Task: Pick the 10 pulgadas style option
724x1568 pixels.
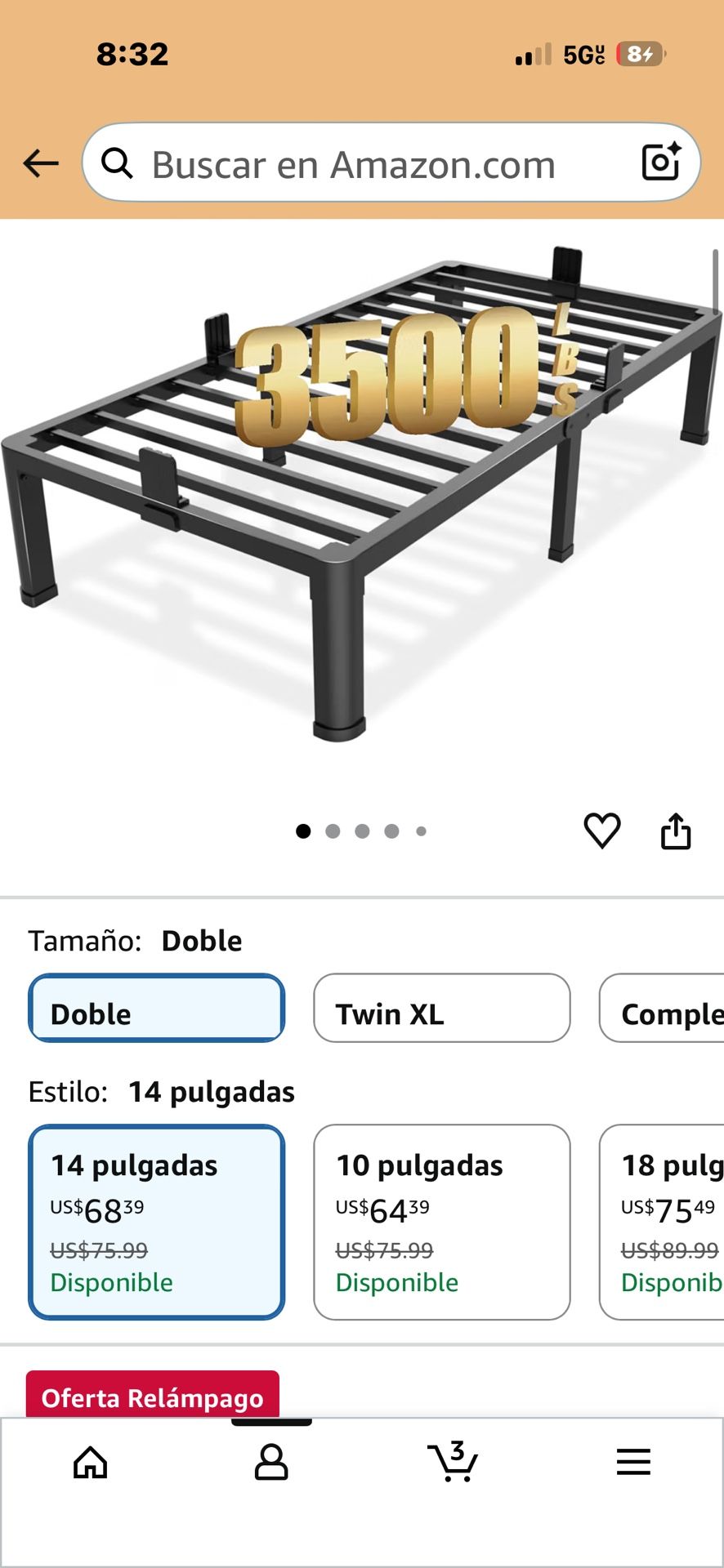Action: click(442, 1222)
